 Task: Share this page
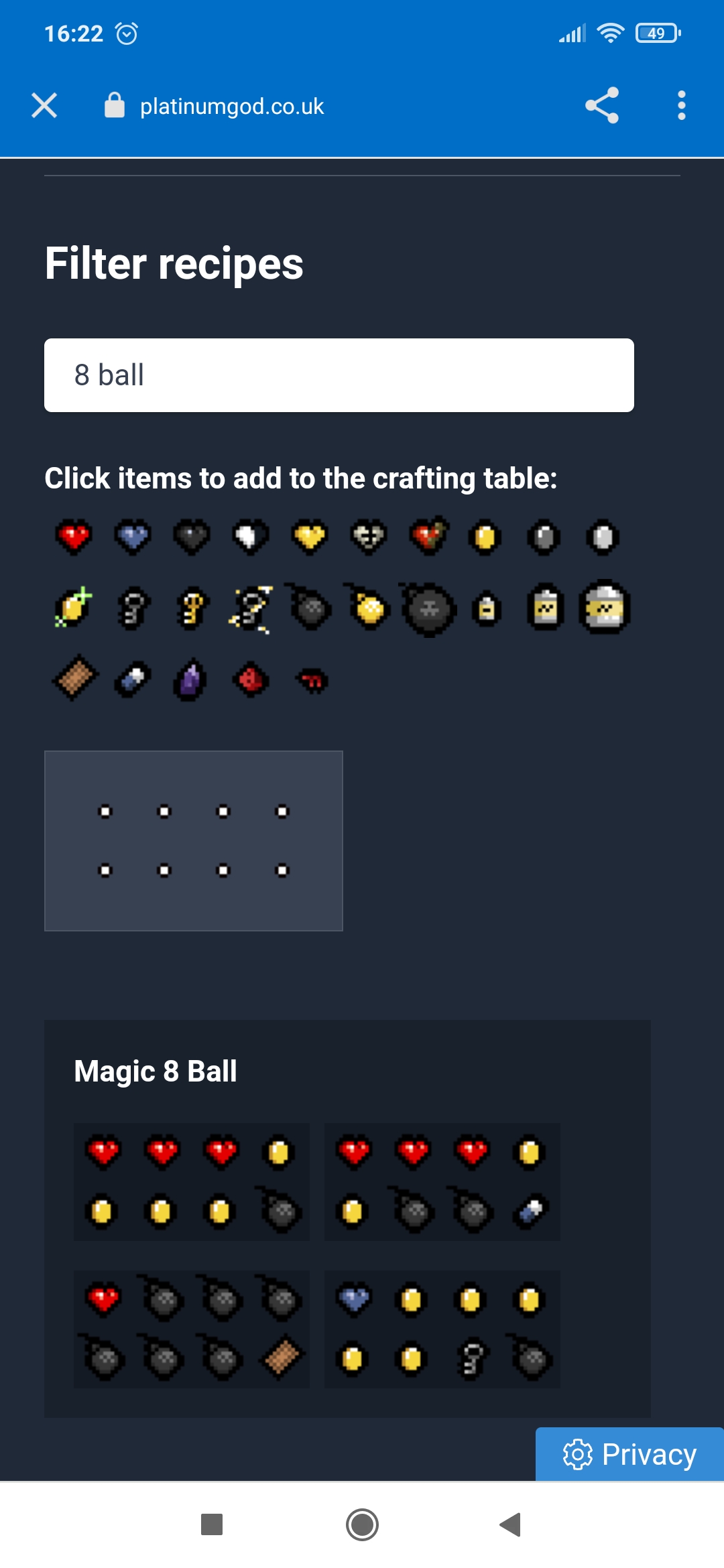coord(601,106)
